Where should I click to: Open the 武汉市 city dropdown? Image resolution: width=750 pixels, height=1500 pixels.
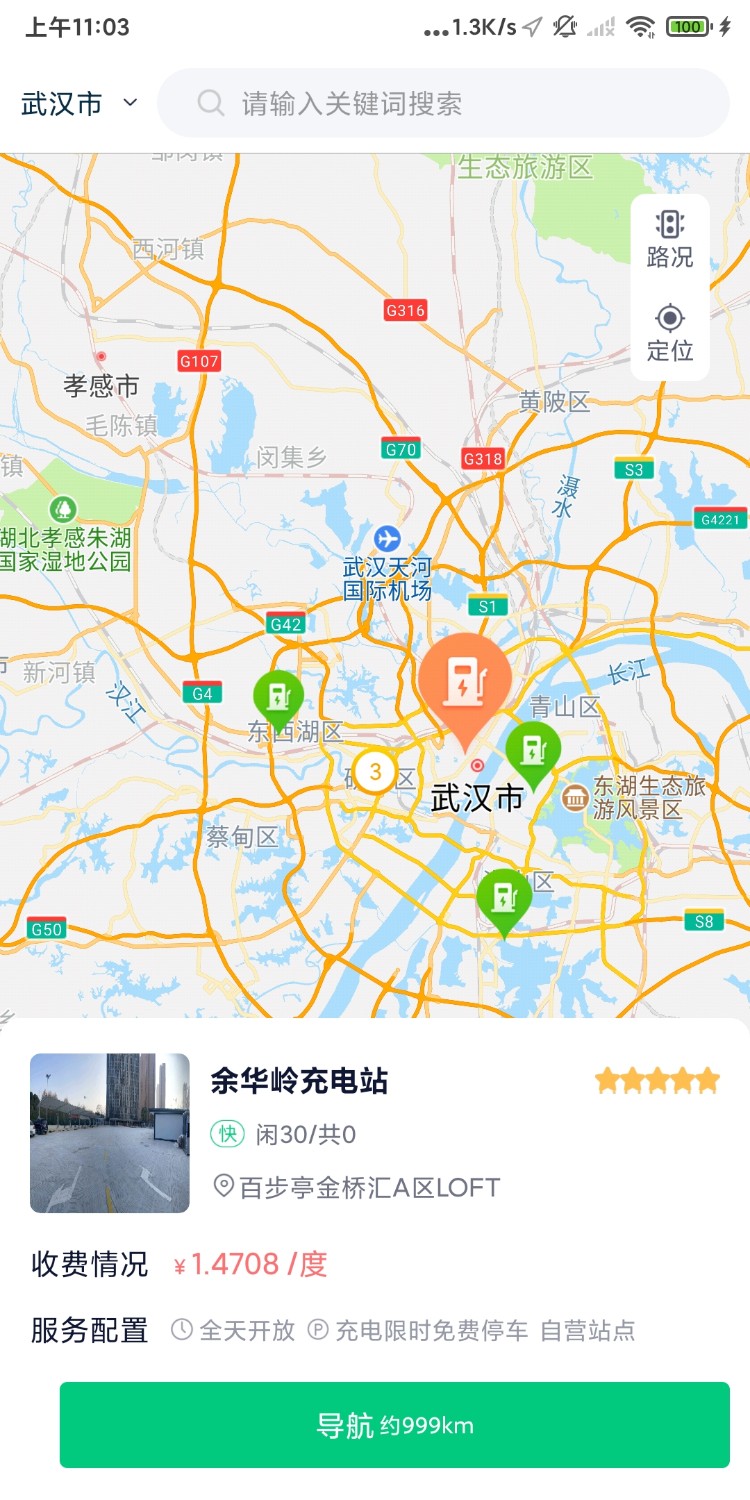(80, 103)
